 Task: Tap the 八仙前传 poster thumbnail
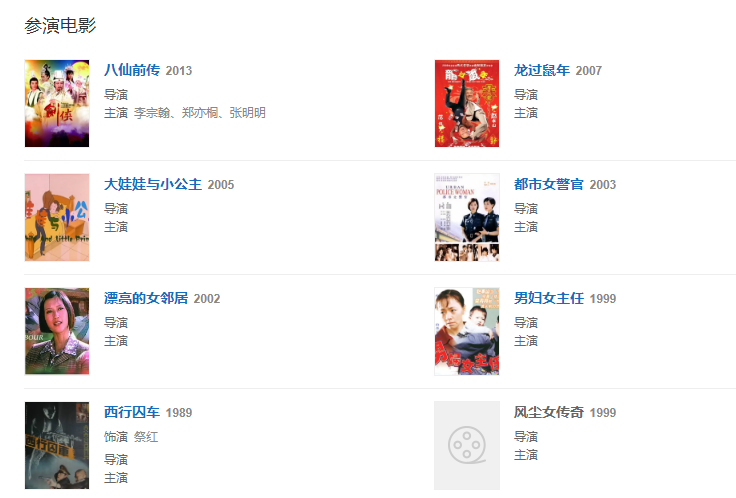click(57, 103)
